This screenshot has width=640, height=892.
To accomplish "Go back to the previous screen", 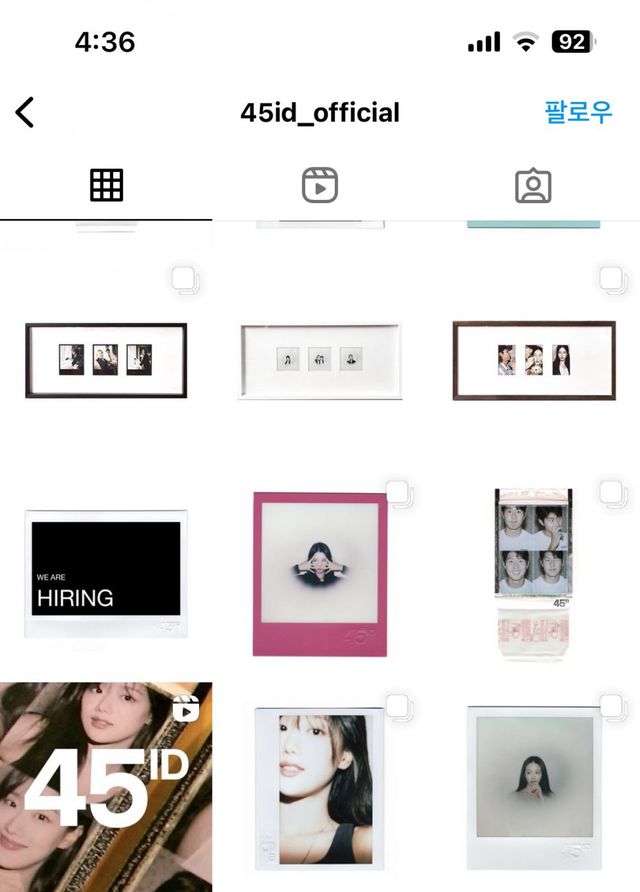I will click(x=26, y=112).
